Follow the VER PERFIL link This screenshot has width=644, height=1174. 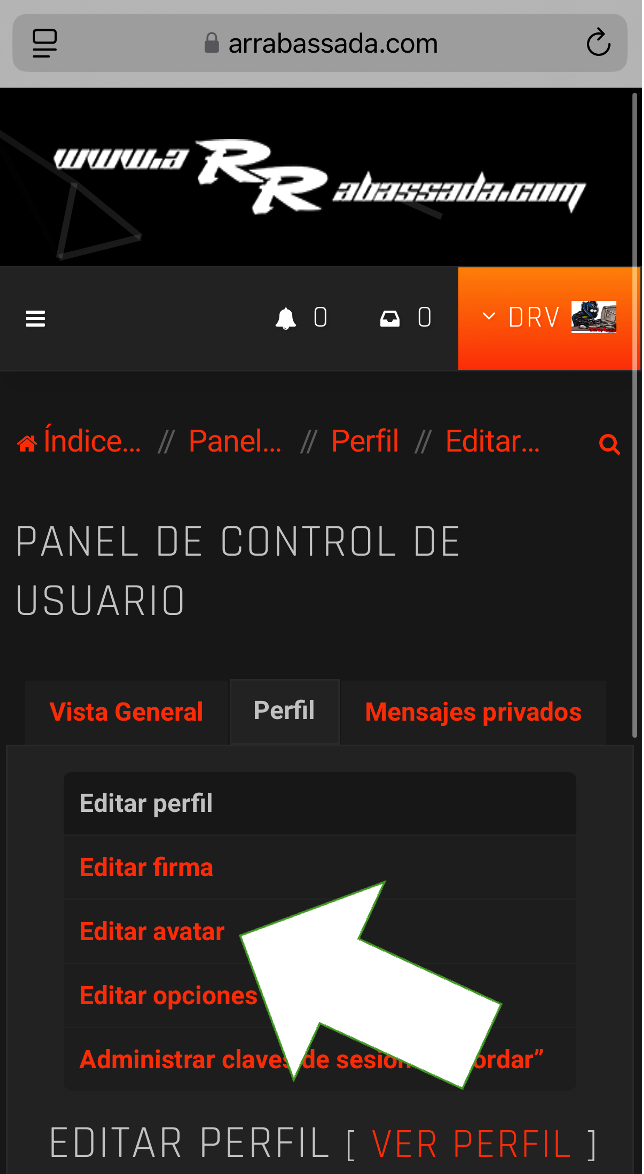pos(472,1143)
